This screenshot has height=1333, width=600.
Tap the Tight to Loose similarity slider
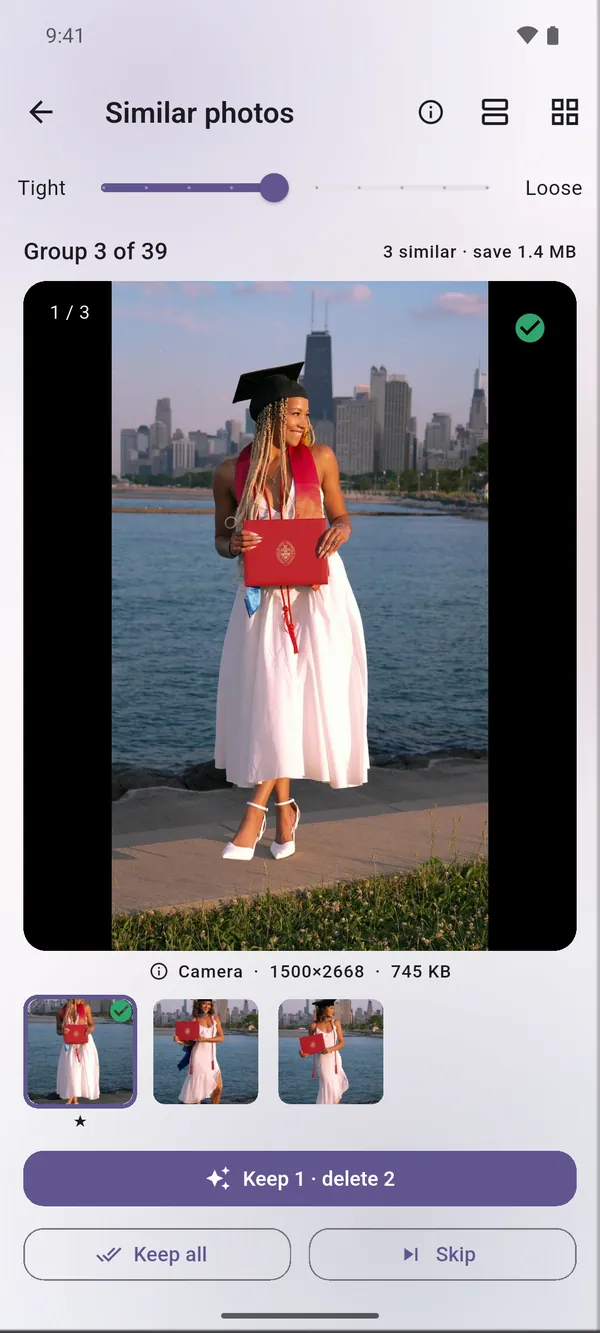pos(295,187)
